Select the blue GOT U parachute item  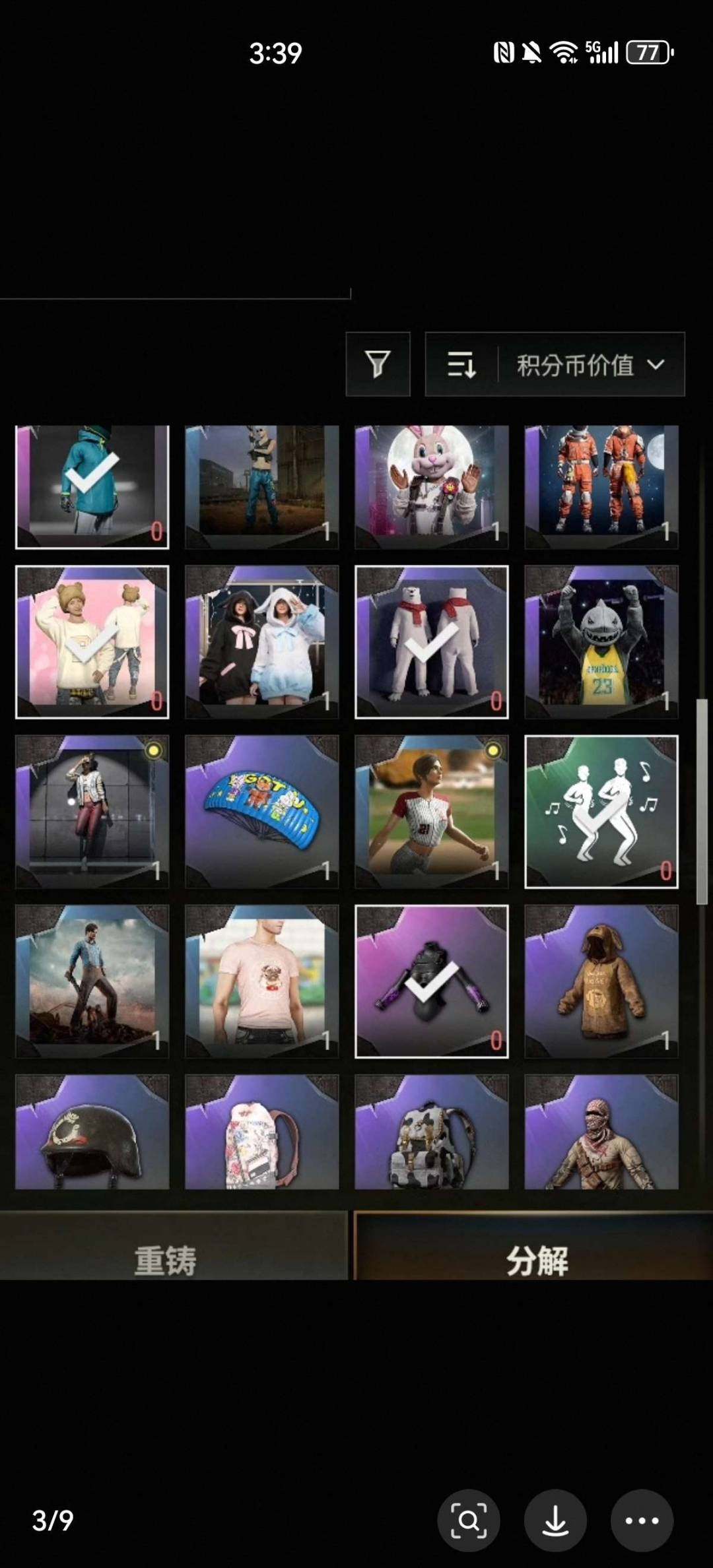[x=262, y=812]
